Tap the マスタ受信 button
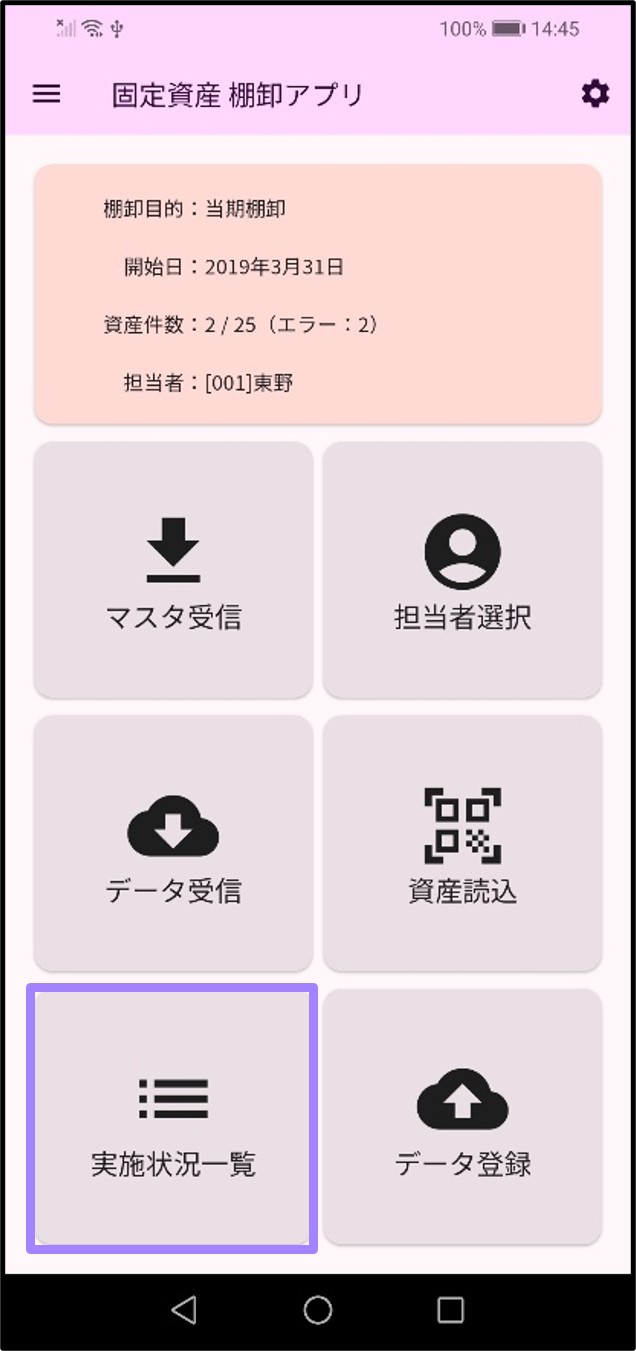The height and width of the screenshot is (1351, 636). (173, 570)
